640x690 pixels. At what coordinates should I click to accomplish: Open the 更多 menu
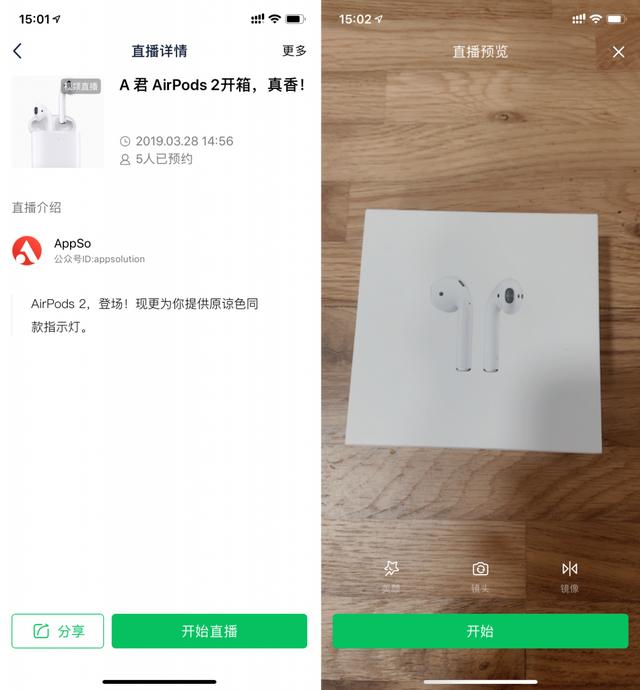tap(294, 51)
